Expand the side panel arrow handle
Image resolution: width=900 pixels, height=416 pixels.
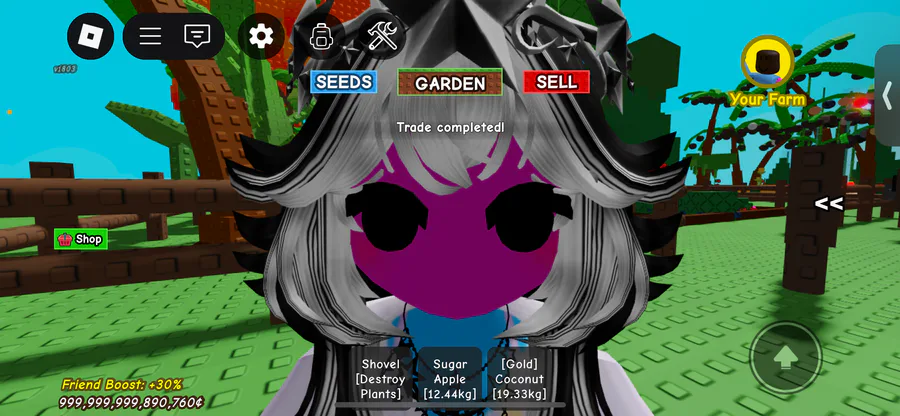point(888,95)
